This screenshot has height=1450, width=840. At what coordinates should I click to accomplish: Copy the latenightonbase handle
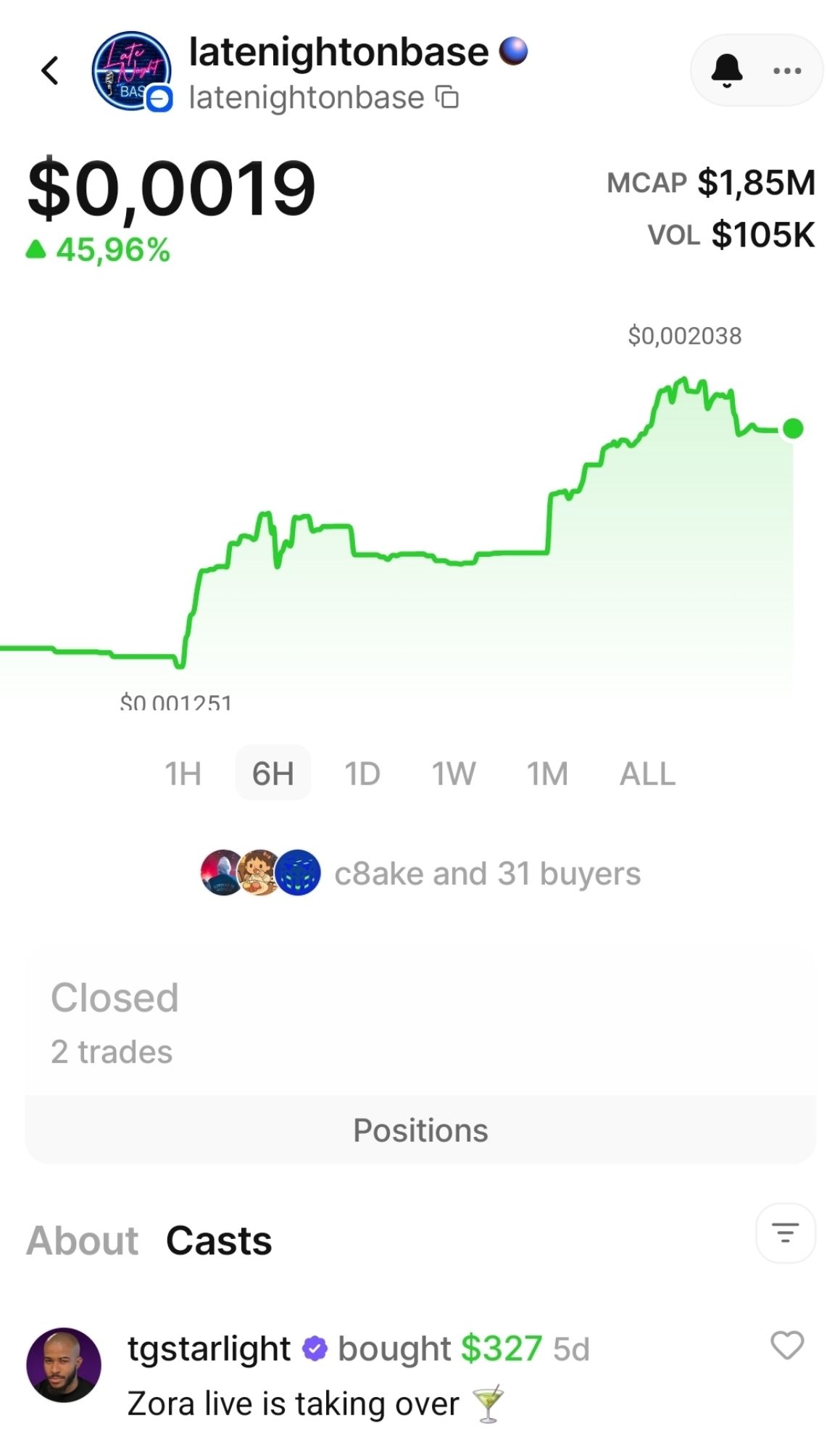click(x=447, y=97)
